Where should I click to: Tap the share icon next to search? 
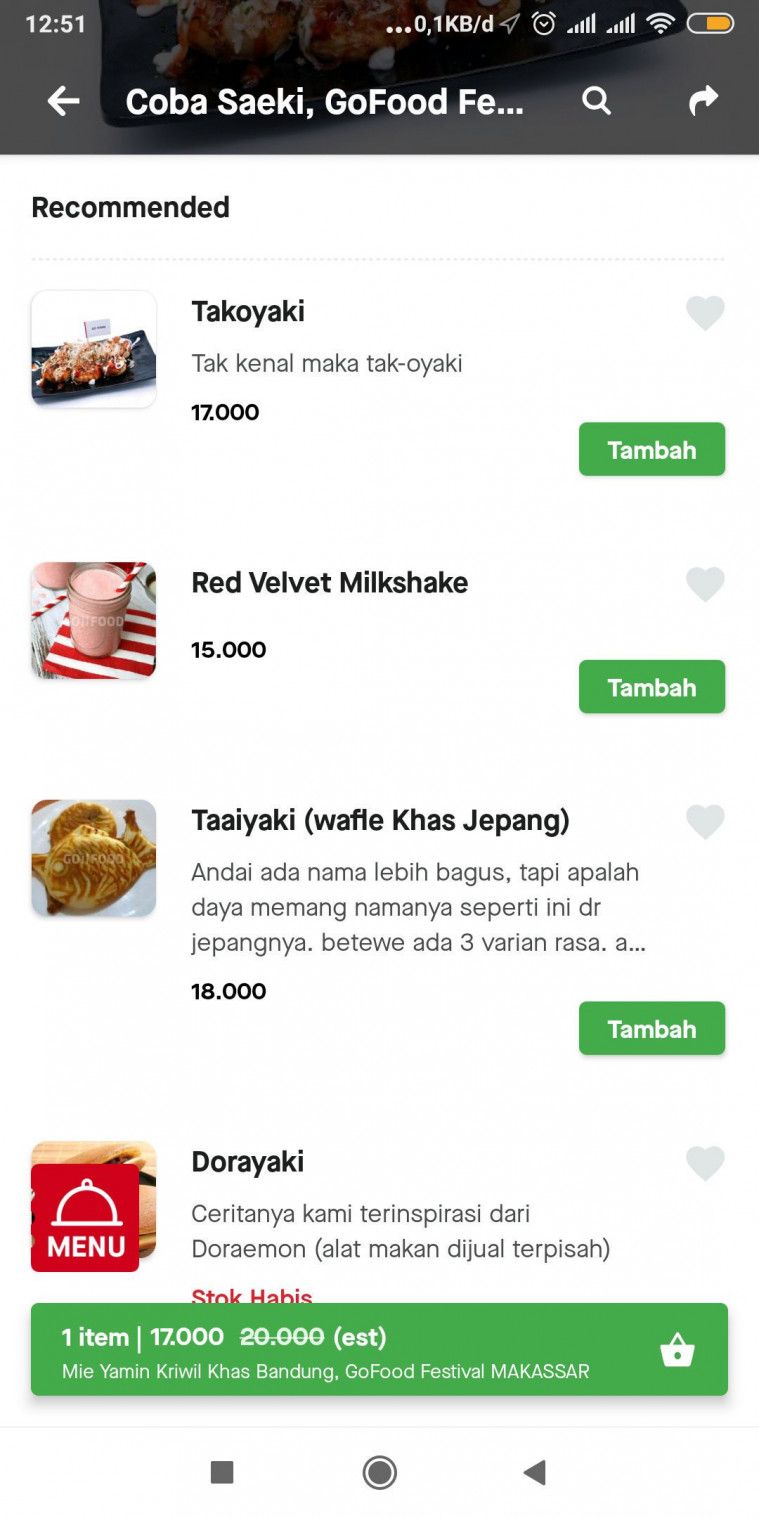pyautogui.click(x=704, y=100)
